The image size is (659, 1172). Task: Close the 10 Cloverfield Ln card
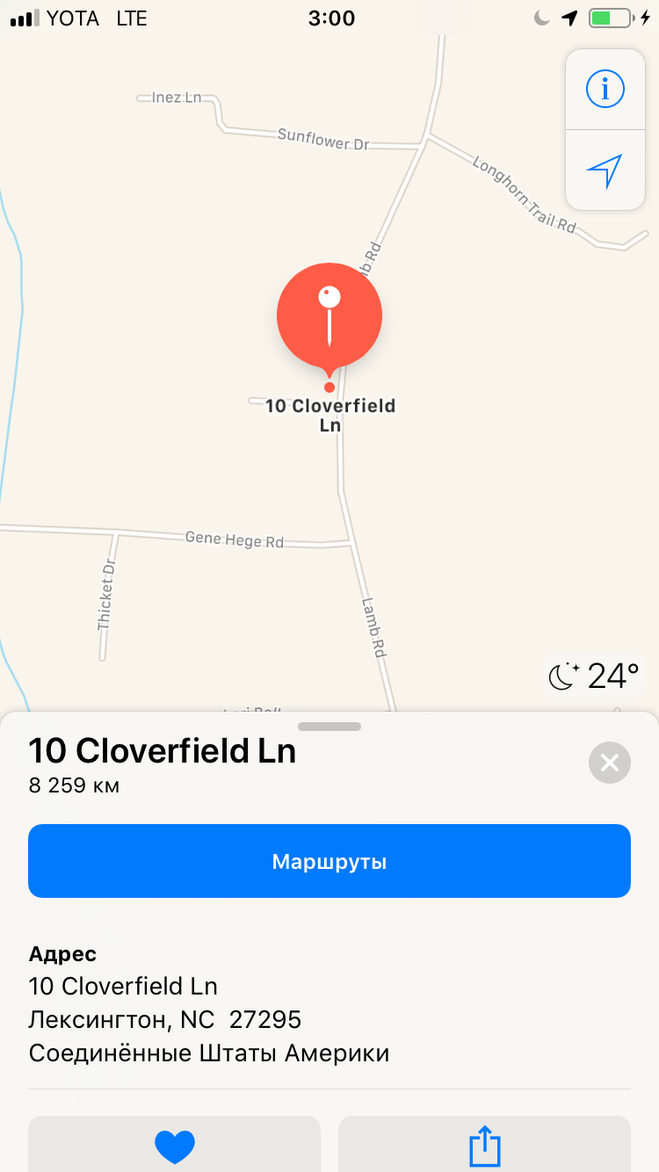click(609, 764)
